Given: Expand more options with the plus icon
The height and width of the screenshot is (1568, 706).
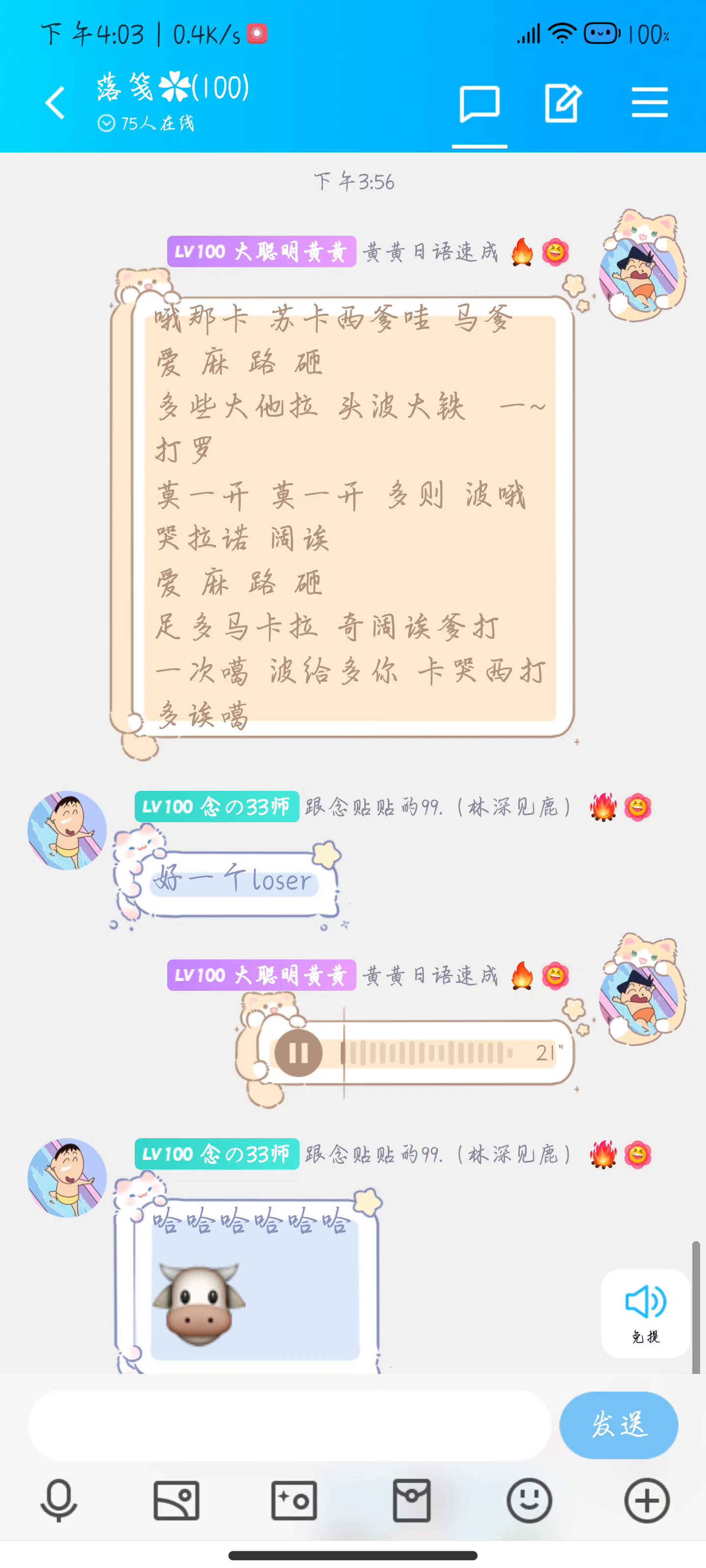Looking at the screenshot, I should (647, 1500).
